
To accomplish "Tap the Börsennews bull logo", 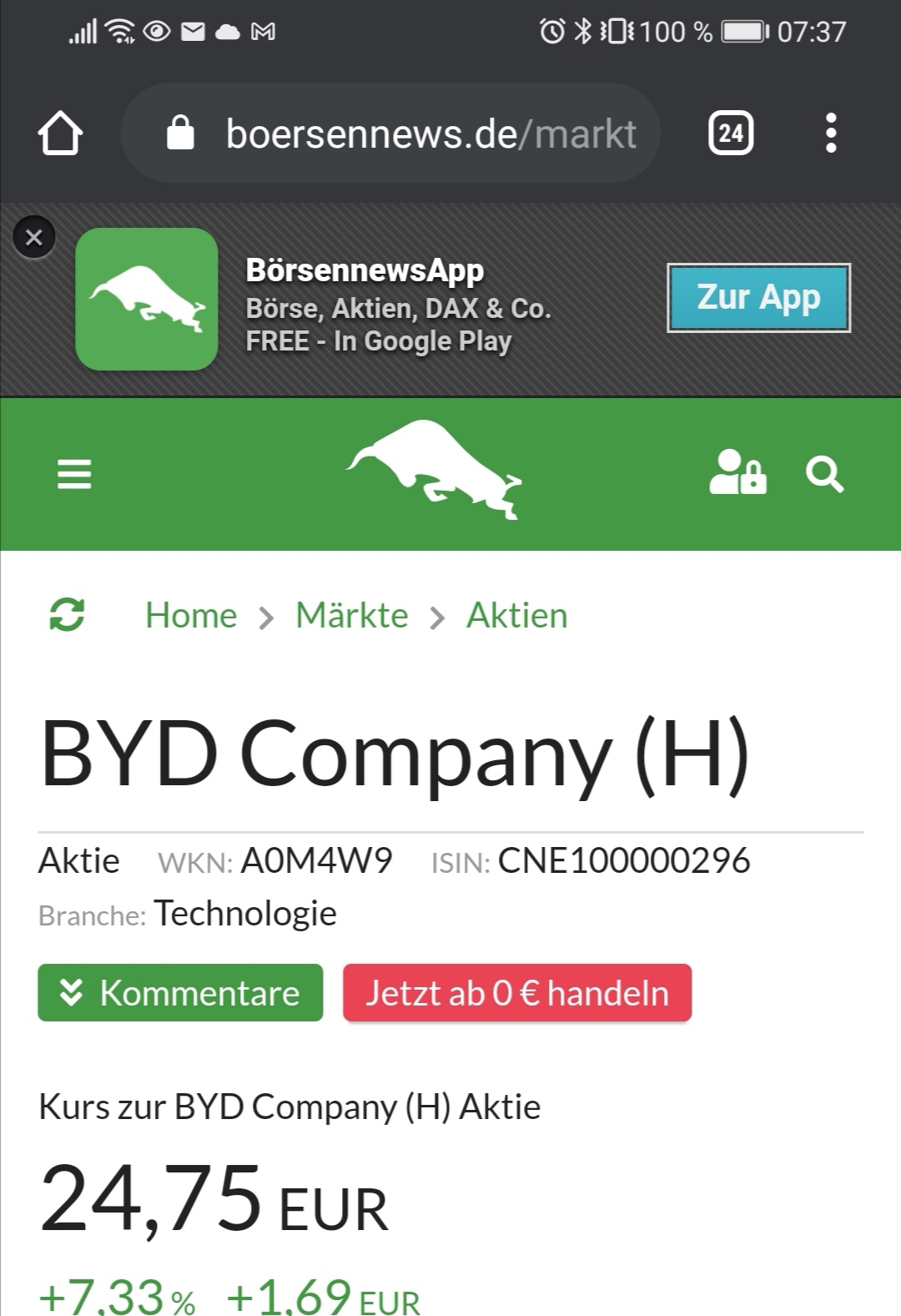I will coord(435,473).
